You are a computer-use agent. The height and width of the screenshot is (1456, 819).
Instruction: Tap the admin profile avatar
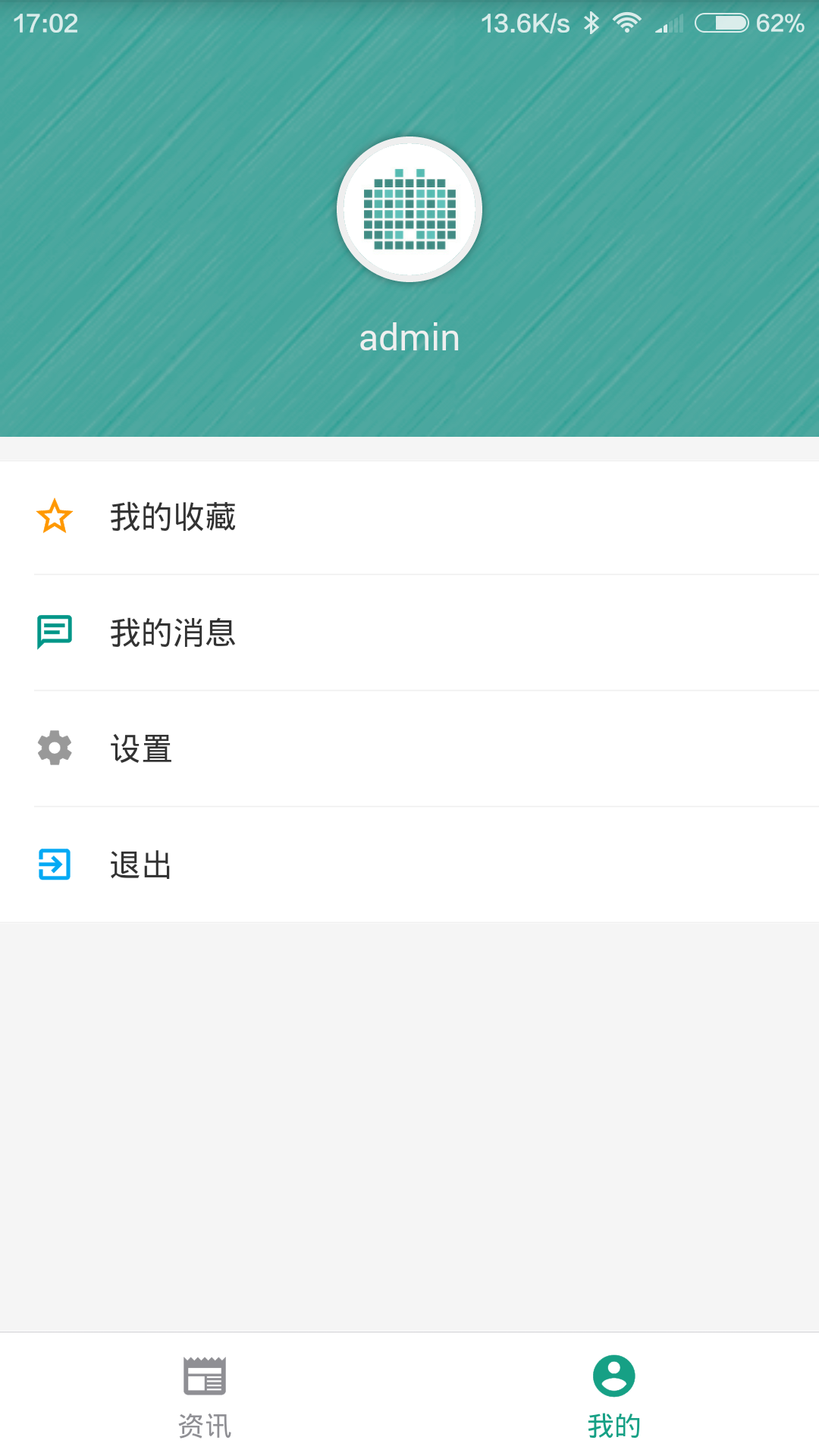pos(409,209)
